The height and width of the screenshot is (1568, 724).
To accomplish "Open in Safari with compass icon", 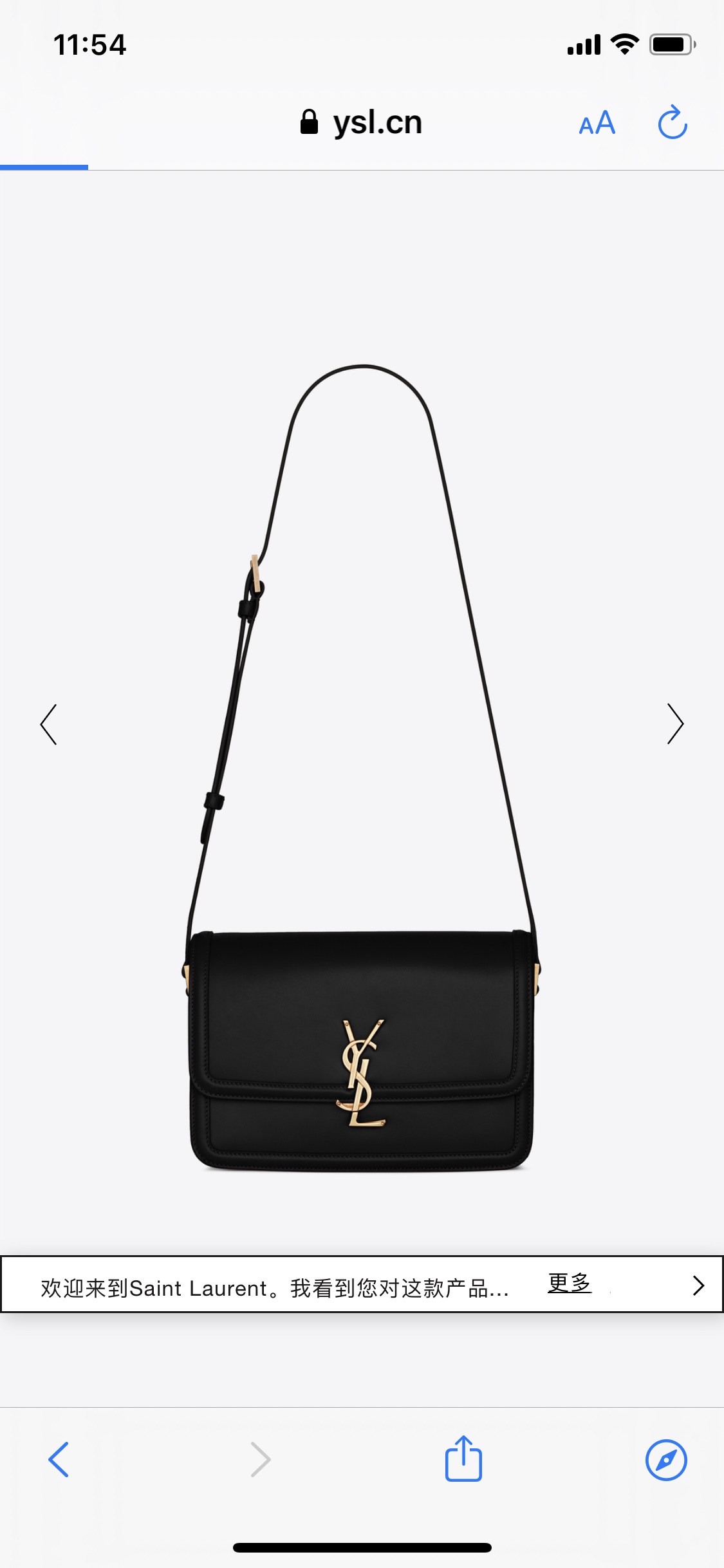I will pyautogui.click(x=666, y=1459).
